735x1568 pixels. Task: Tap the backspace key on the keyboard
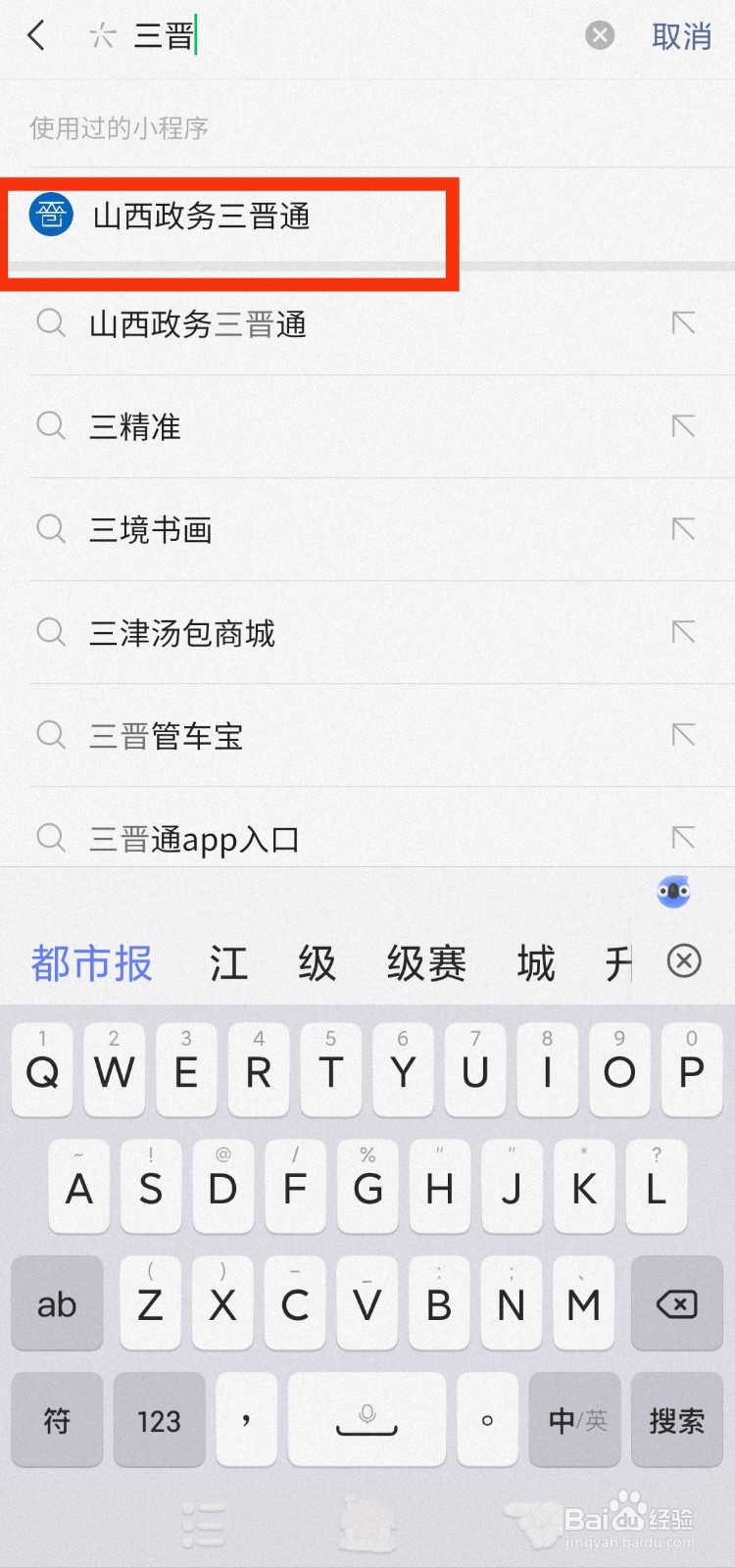676,1304
